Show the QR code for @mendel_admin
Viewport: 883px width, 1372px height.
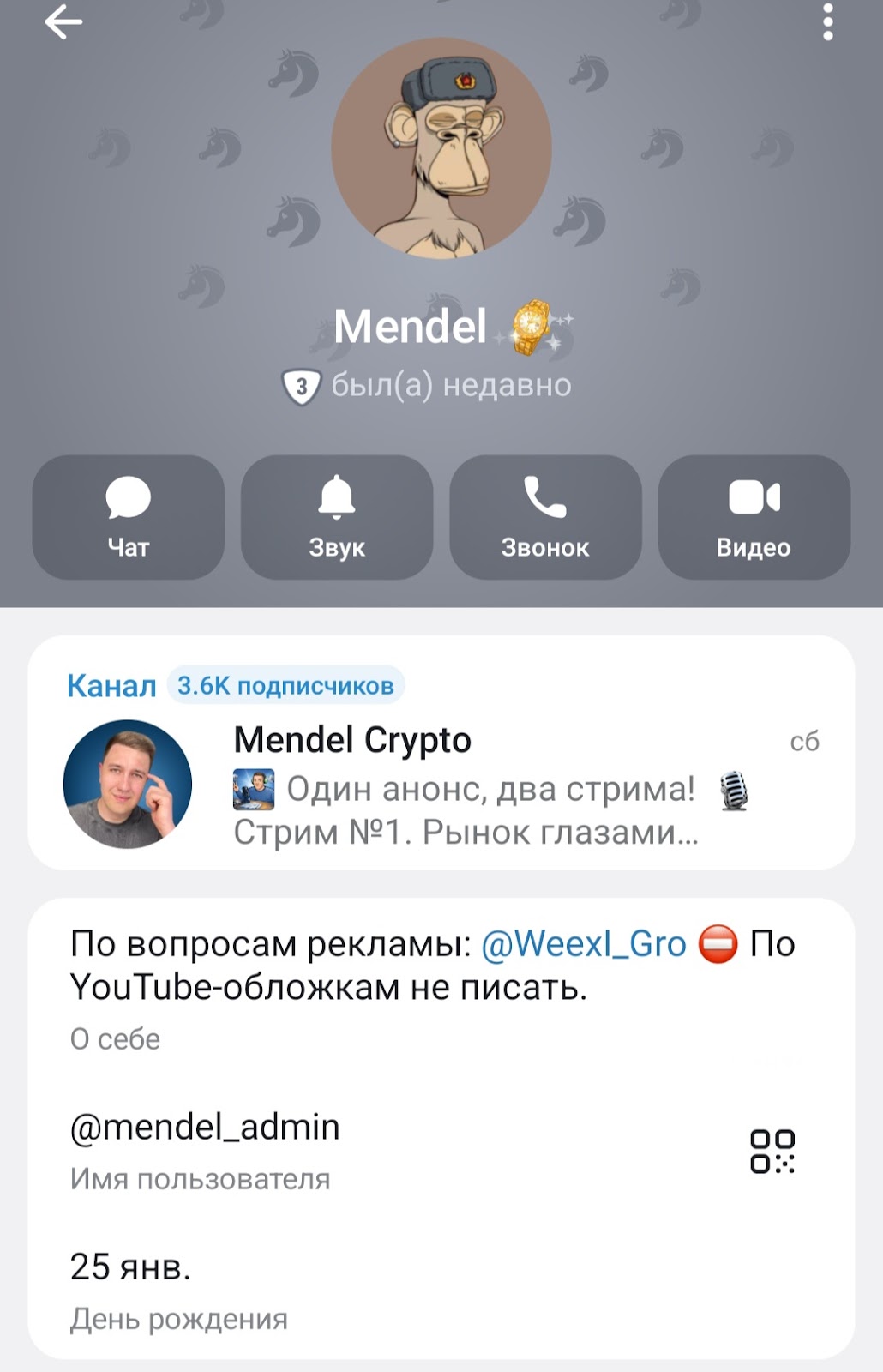(x=772, y=1152)
